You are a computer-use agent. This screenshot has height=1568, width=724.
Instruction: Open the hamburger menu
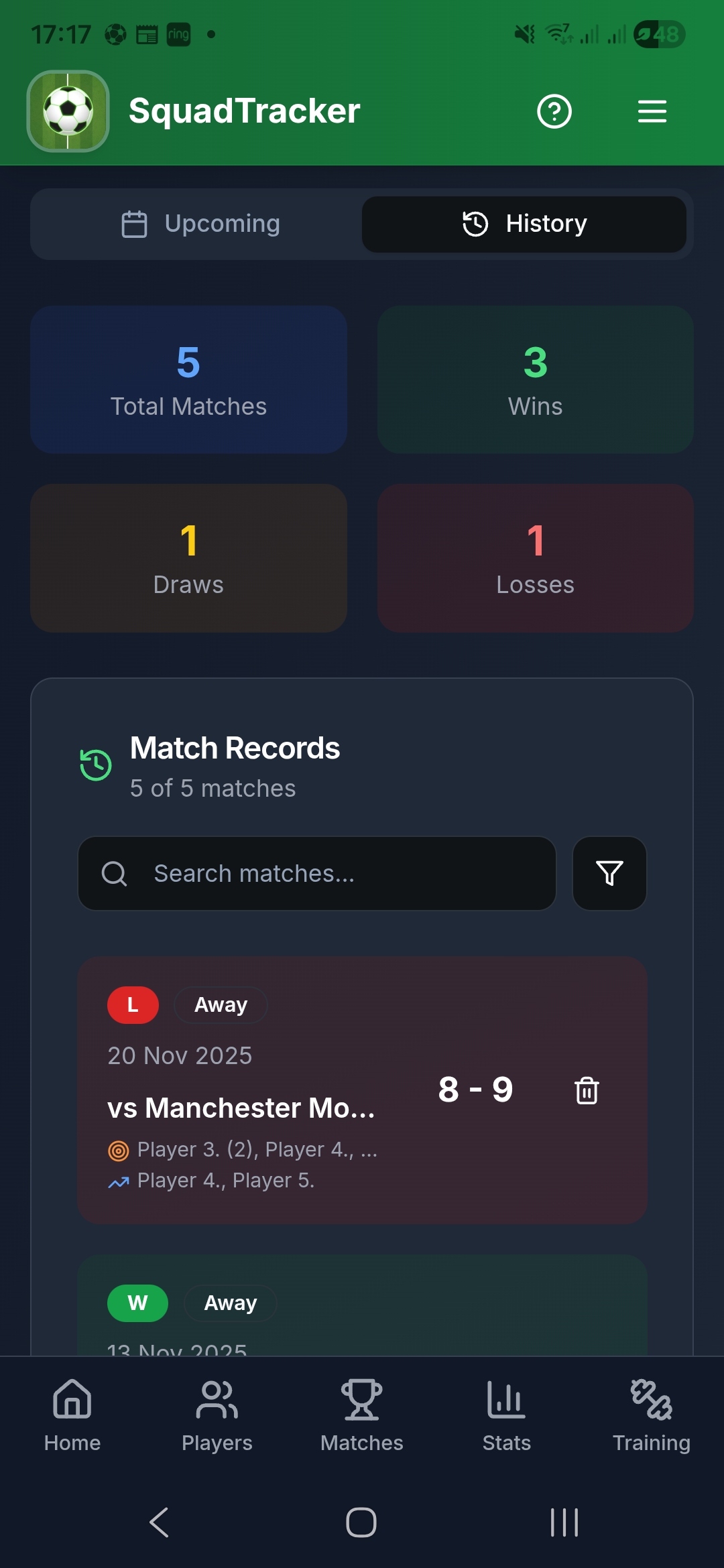[x=652, y=111]
